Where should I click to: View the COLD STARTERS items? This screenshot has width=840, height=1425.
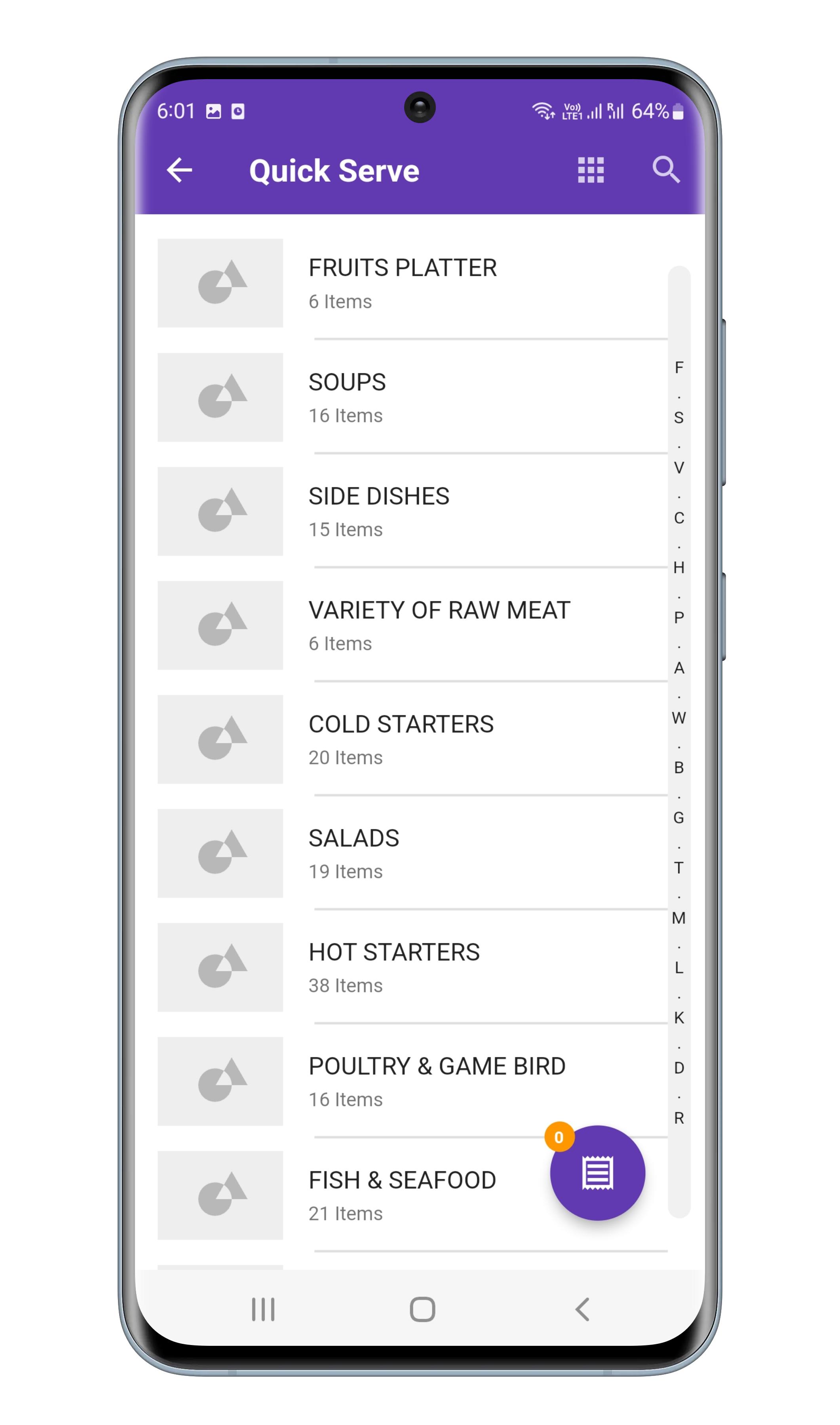[x=412, y=740]
